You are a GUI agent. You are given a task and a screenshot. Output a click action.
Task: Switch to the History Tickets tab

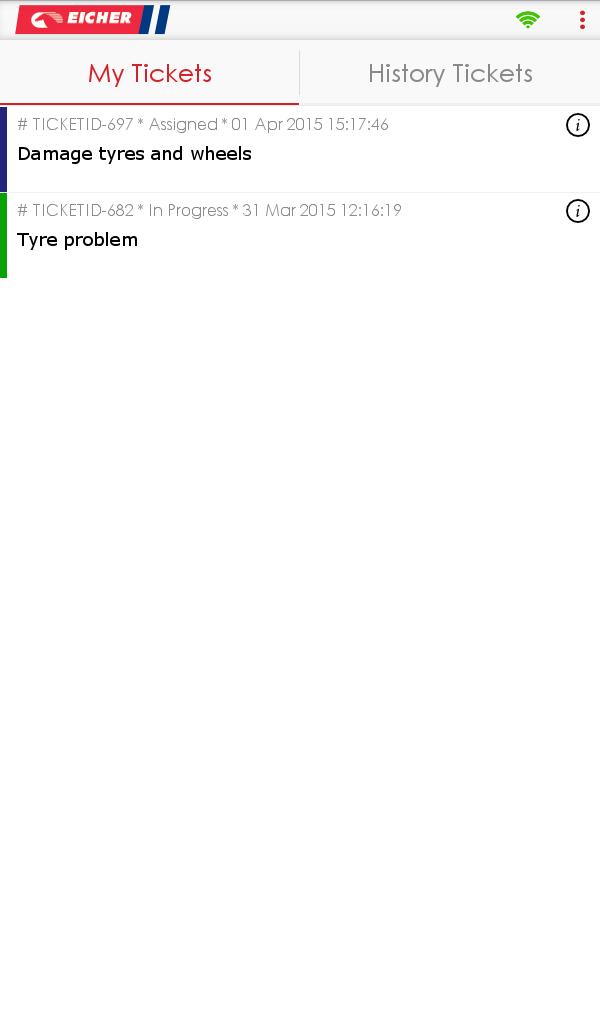coord(450,73)
